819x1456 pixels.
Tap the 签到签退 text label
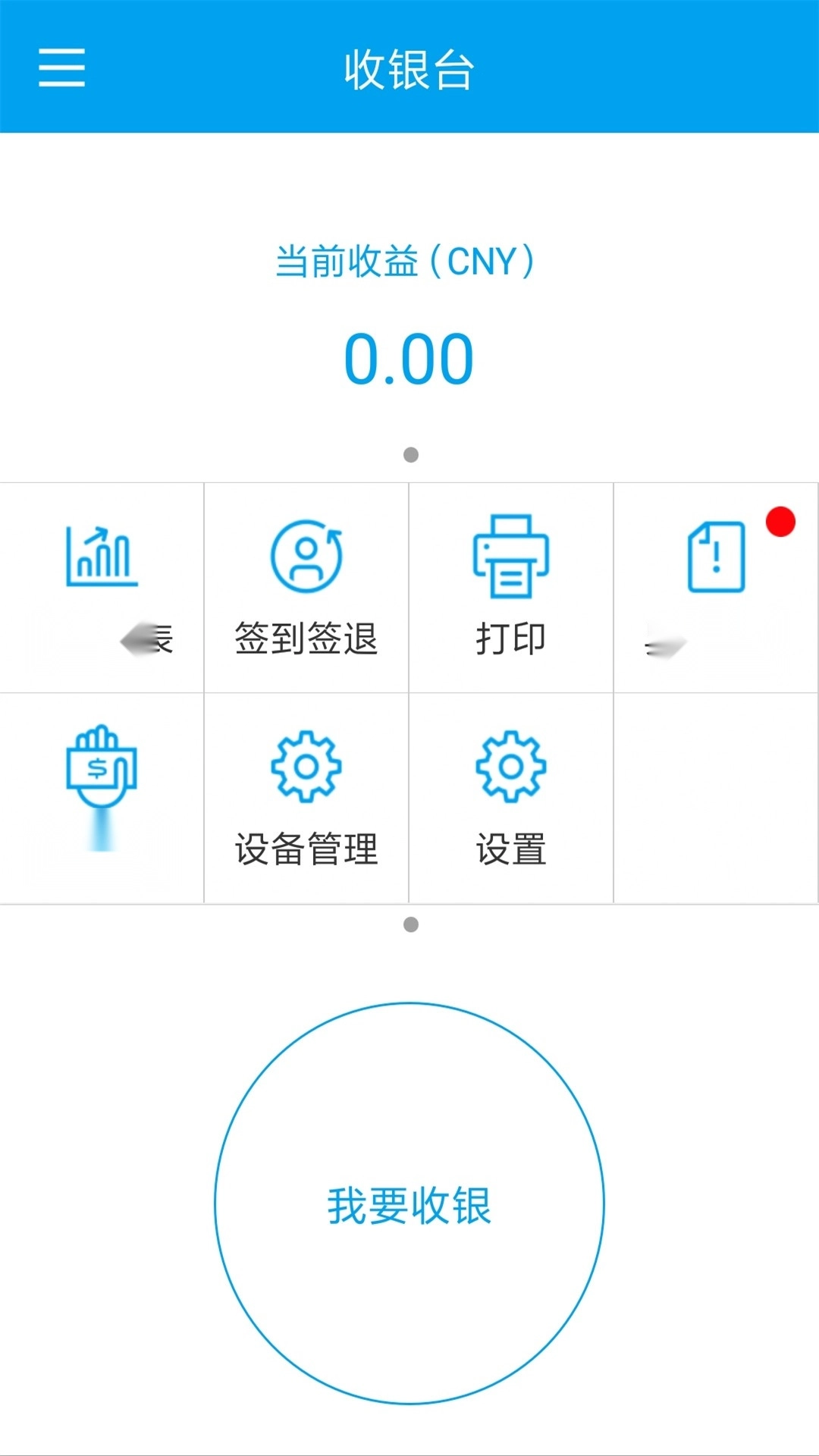pyautogui.click(x=306, y=639)
